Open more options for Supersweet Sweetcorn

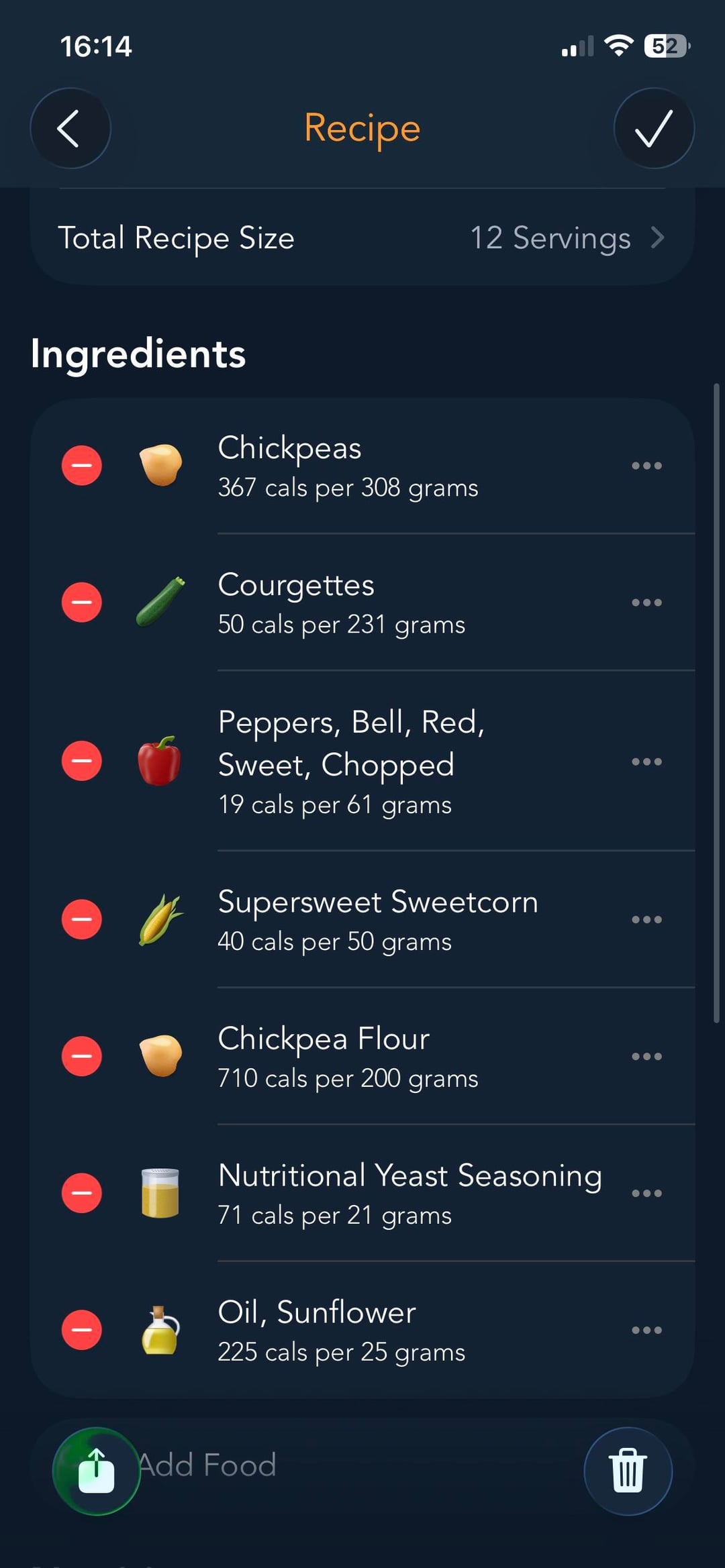pyautogui.click(x=646, y=920)
